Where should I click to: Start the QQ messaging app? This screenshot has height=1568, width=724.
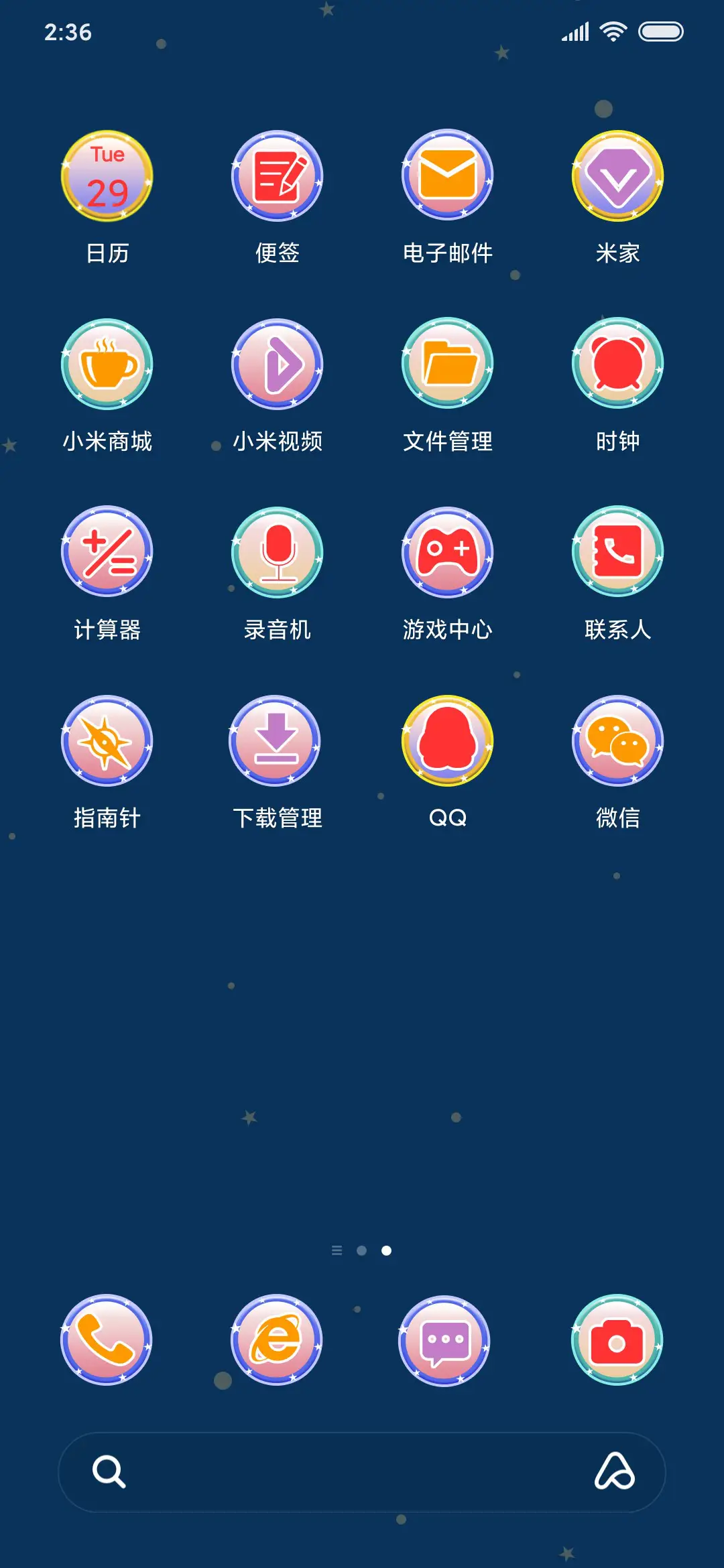tap(447, 741)
